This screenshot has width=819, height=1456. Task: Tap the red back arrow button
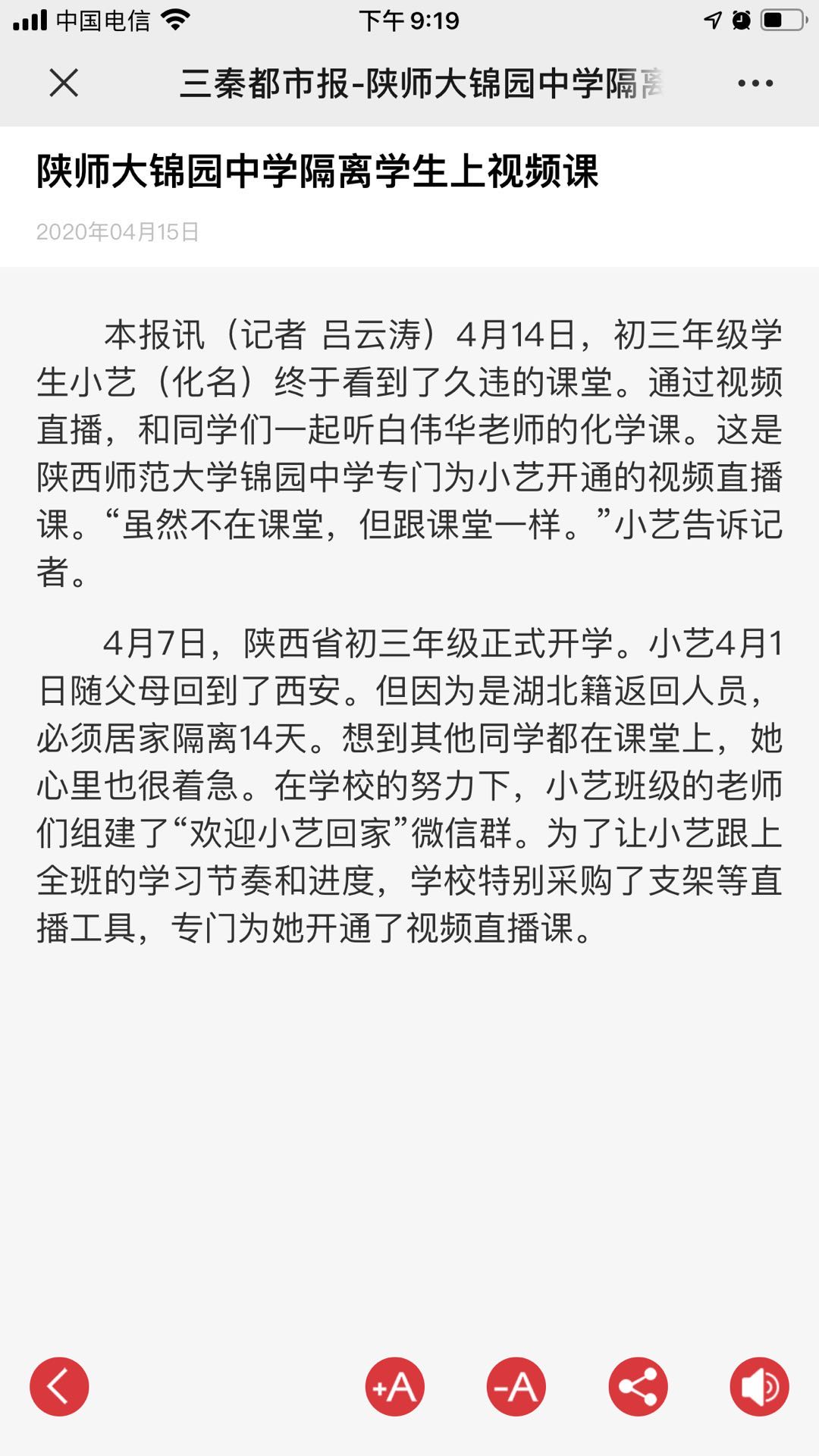click(x=59, y=1386)
